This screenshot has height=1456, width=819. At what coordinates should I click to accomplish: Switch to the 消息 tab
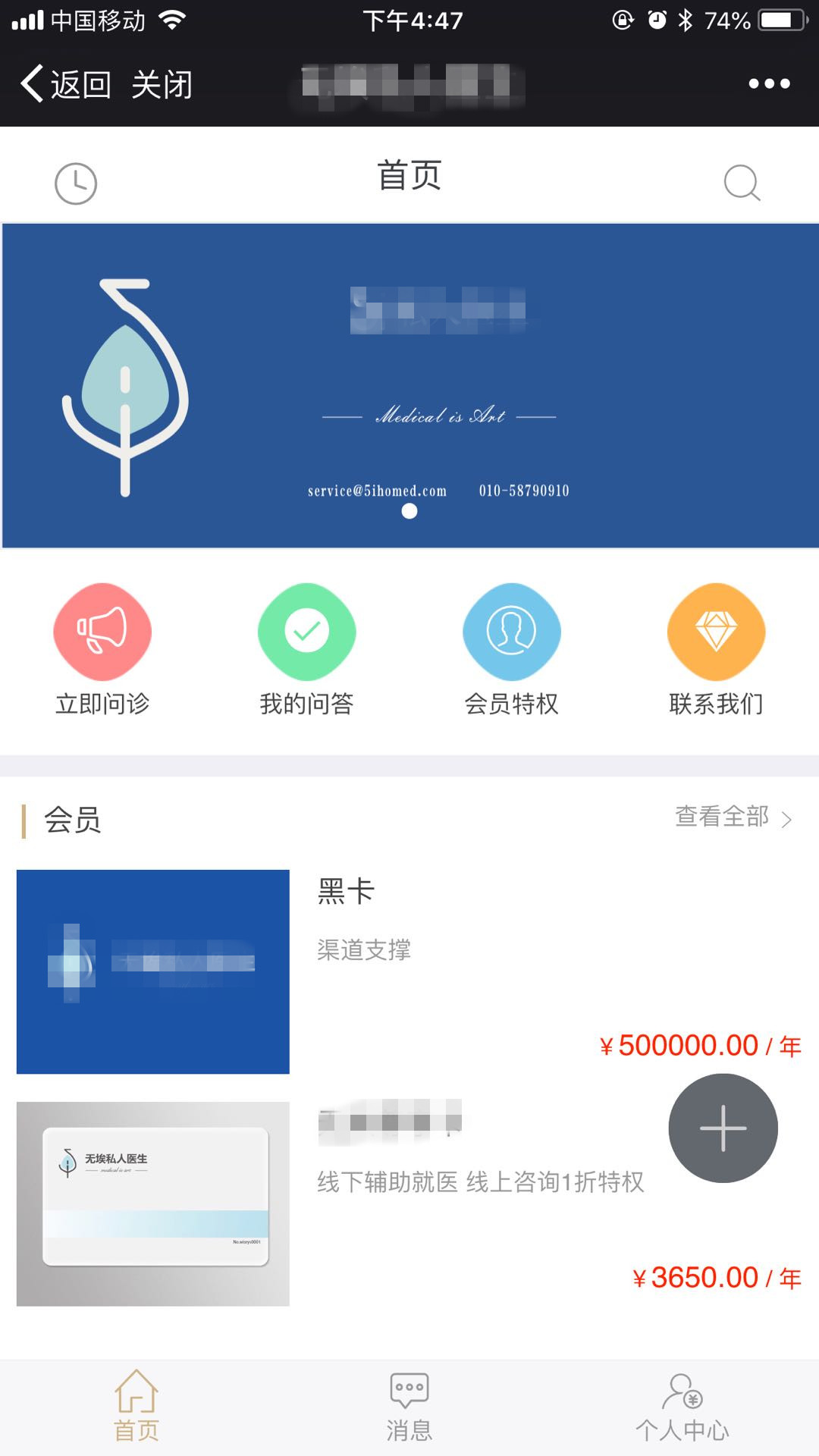[x=409, y=1407]
